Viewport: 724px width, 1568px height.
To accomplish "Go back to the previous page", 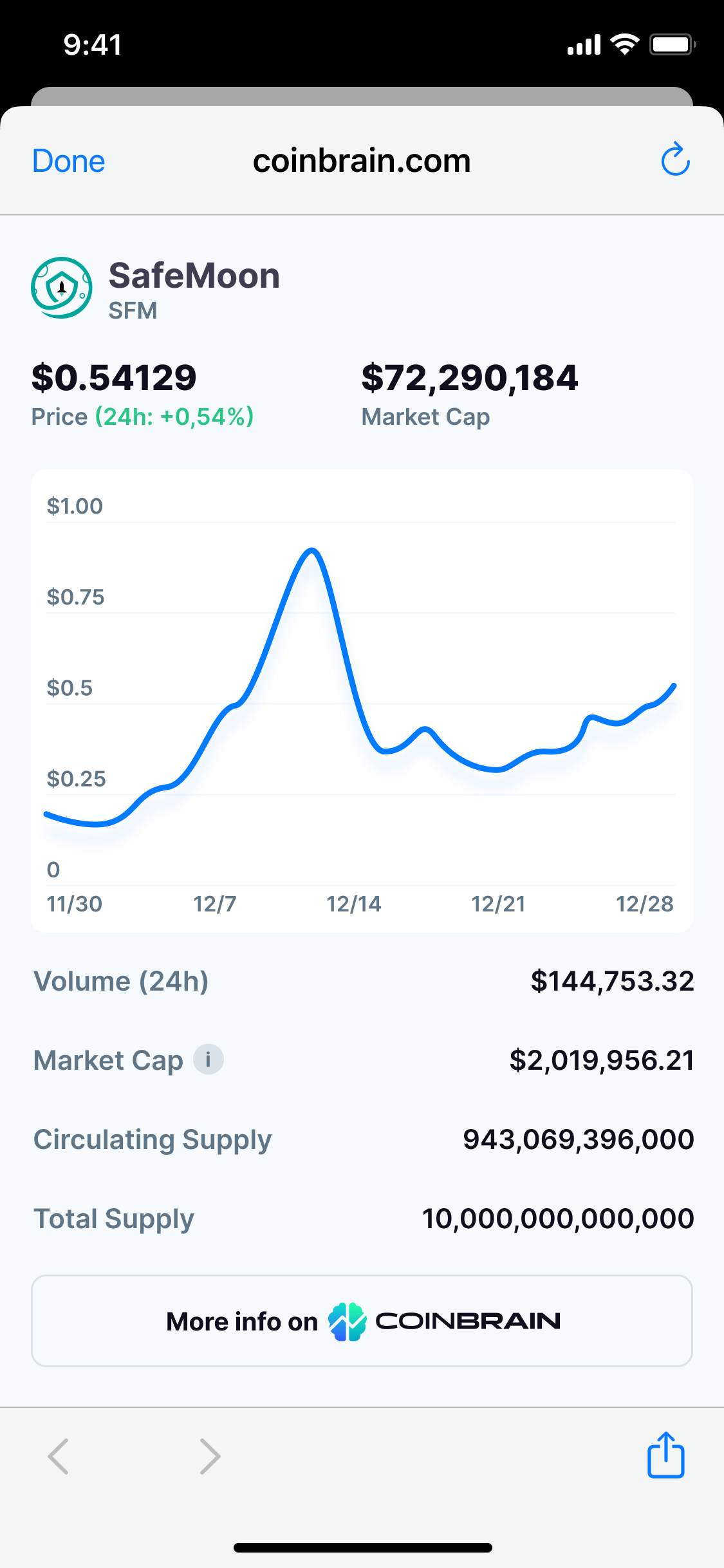I will click(x=59, y=1456).
